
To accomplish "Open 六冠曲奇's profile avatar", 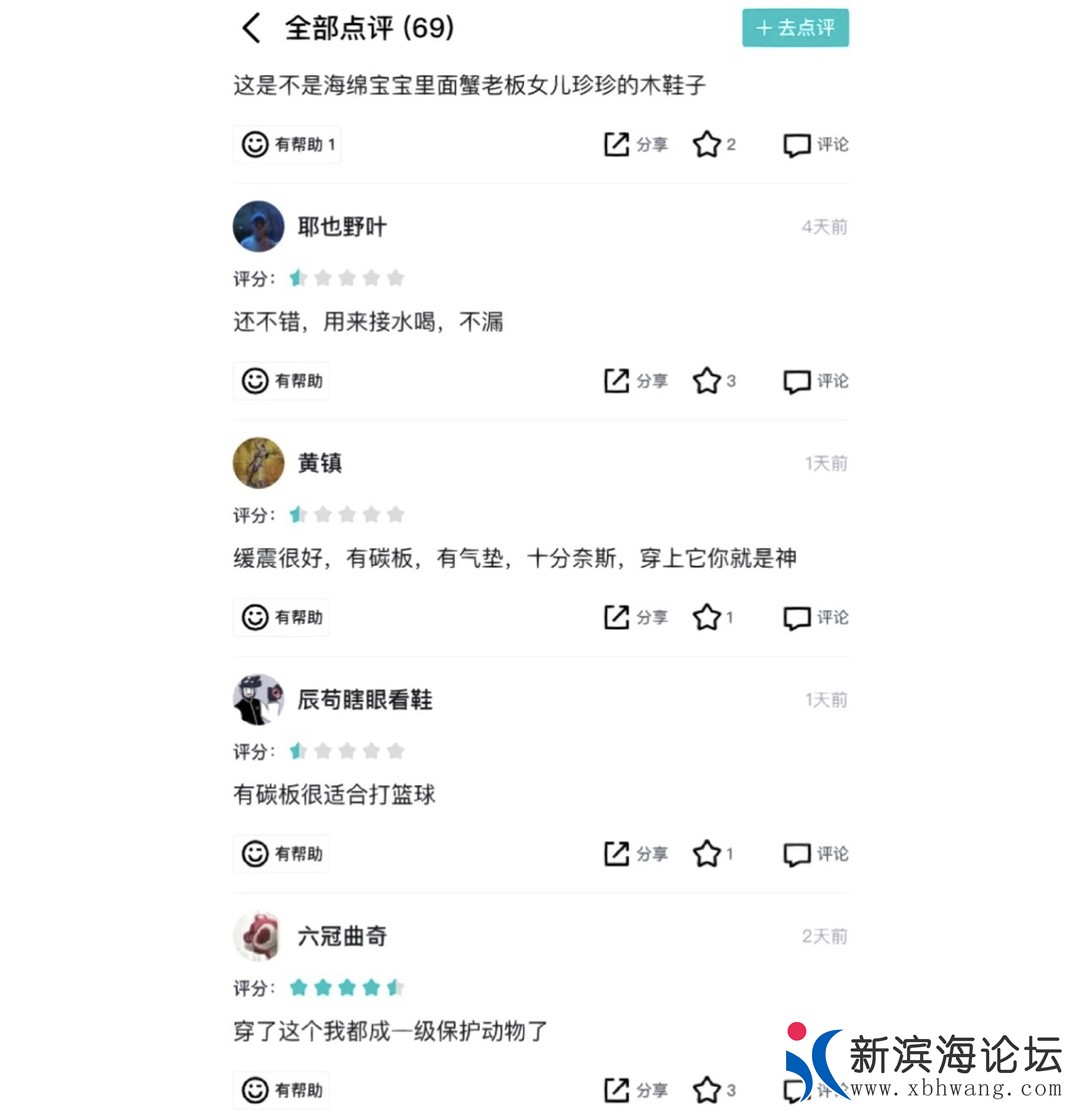I will tap(258, 936).
